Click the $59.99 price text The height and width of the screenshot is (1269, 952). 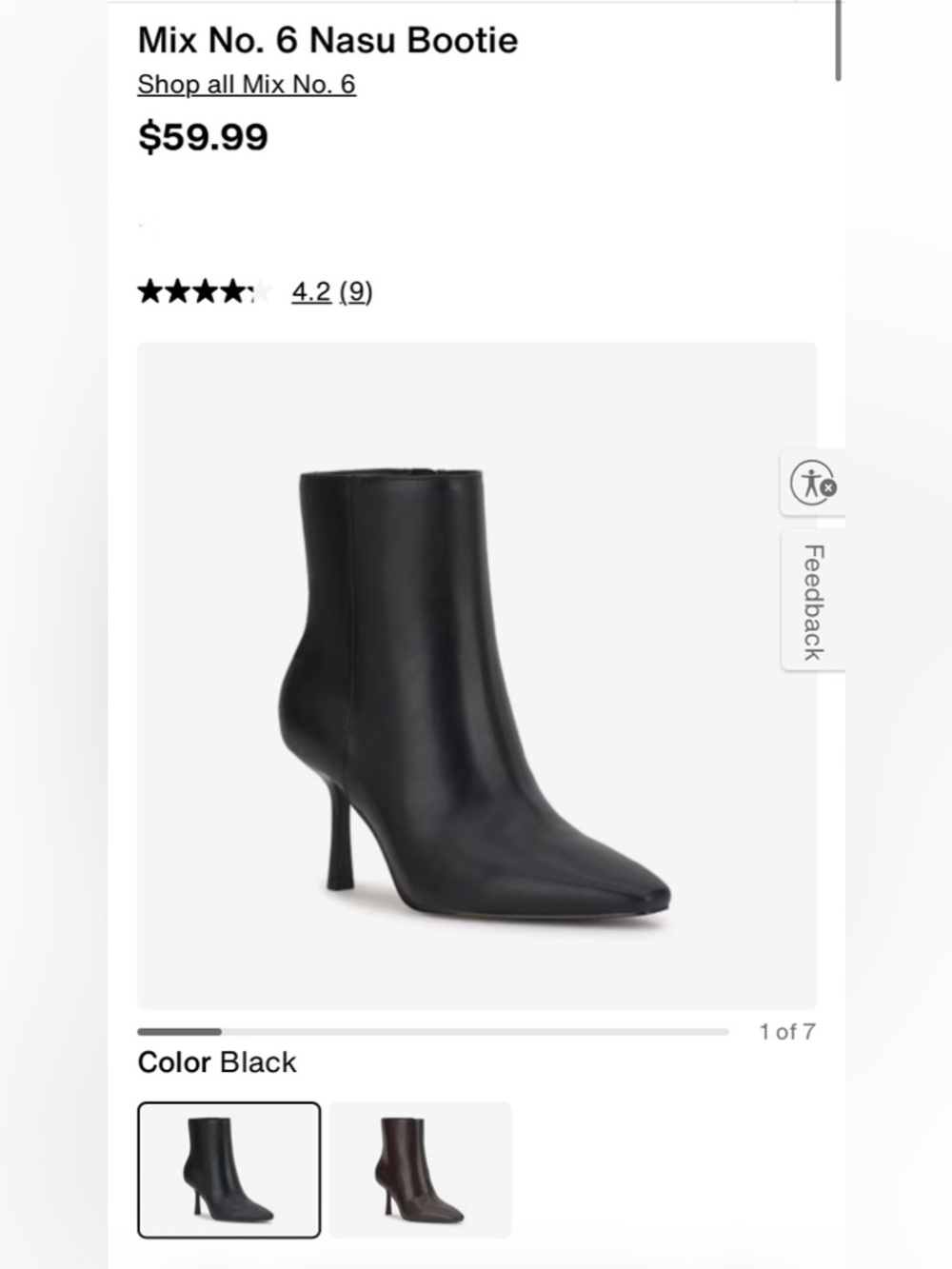click(x=204, y=136)
